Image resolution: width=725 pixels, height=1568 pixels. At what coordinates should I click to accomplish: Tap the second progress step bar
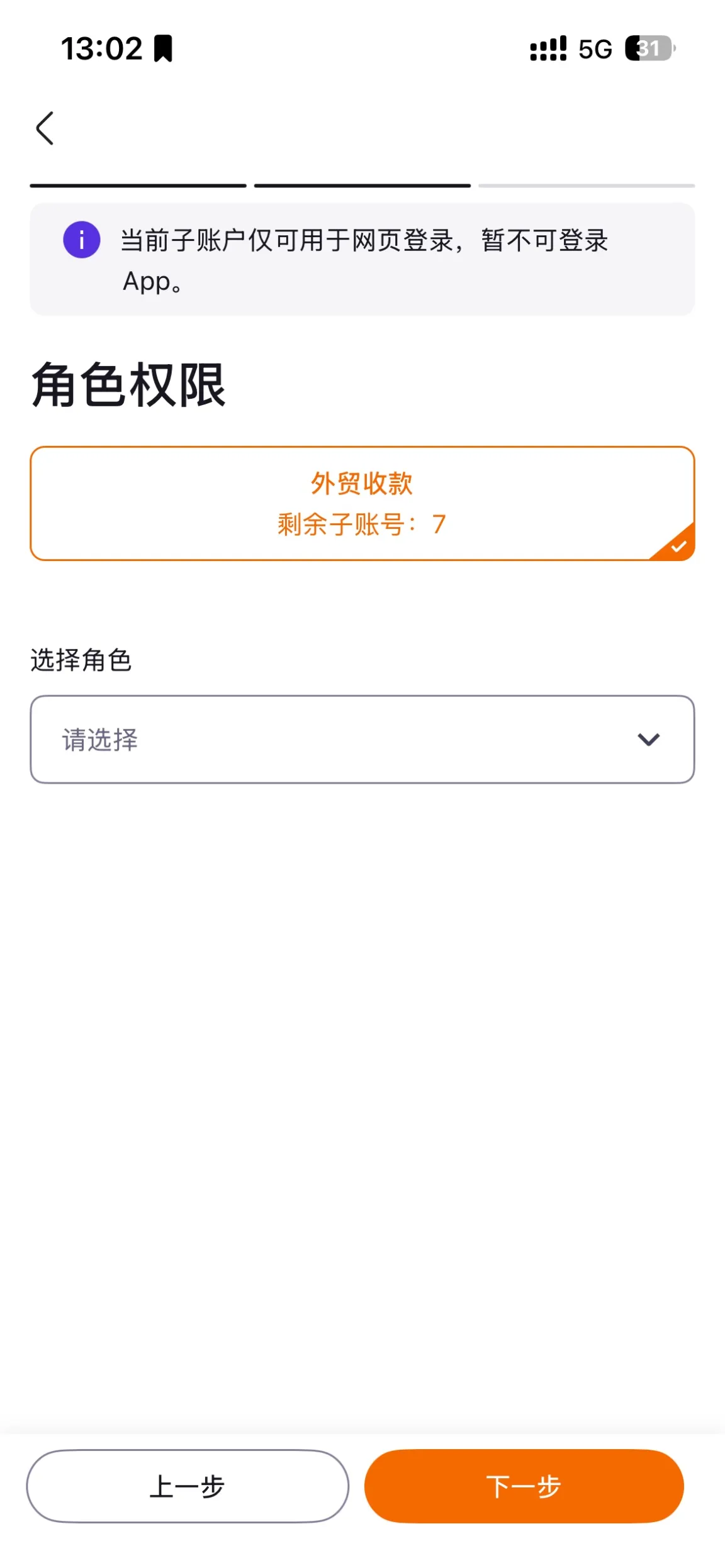point(362,186)
